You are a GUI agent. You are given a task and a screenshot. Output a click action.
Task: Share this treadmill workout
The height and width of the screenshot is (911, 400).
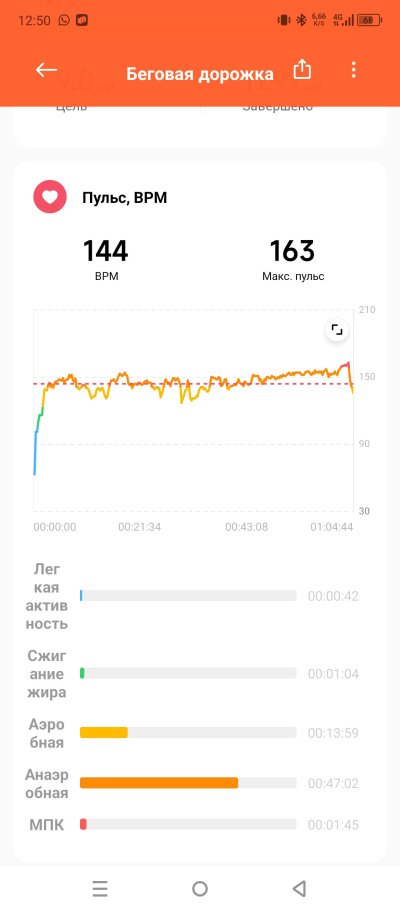click(x=302, y=69)
